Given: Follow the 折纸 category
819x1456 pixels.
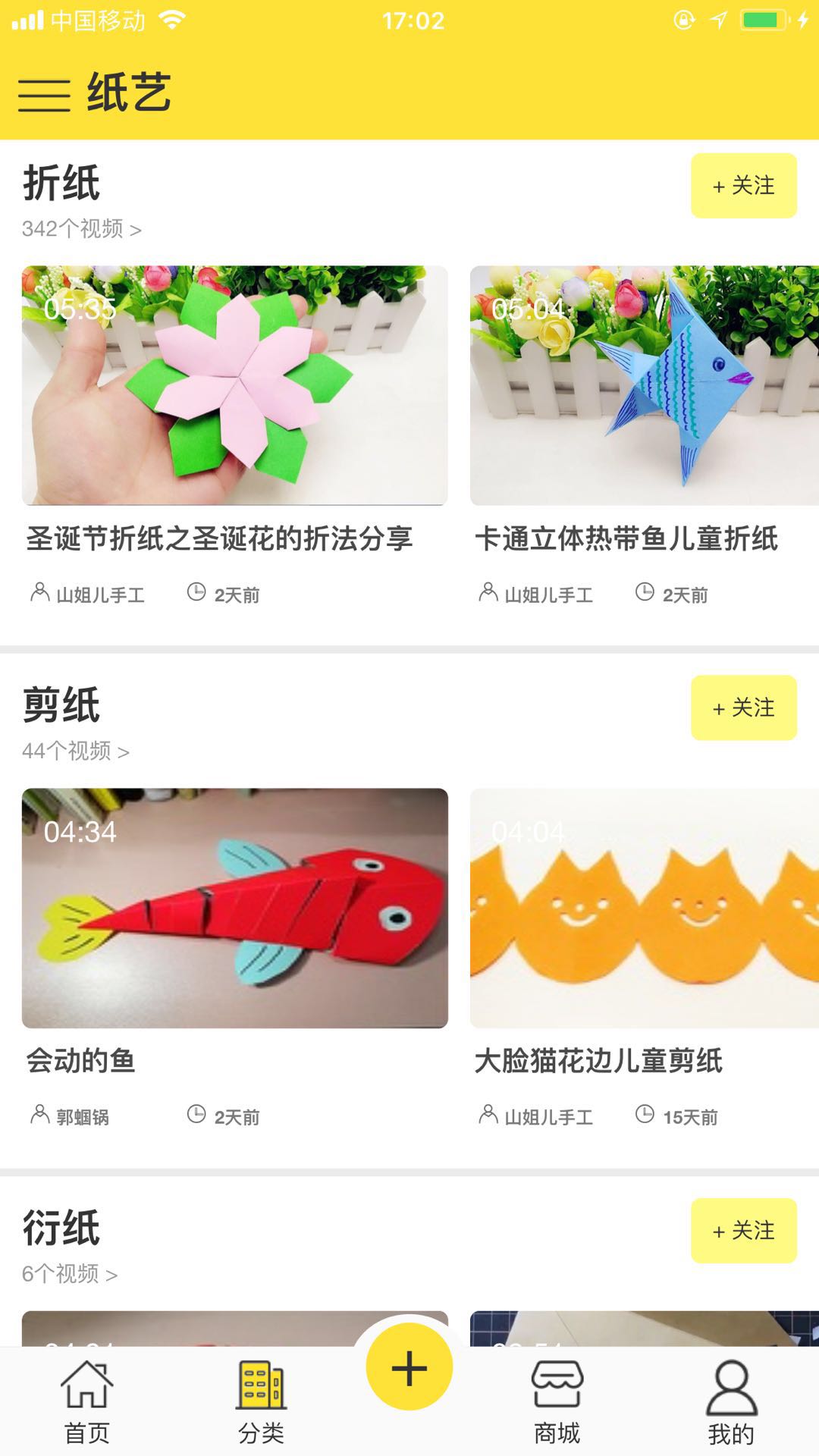Looking at the screenshot, I should (743, 186).
